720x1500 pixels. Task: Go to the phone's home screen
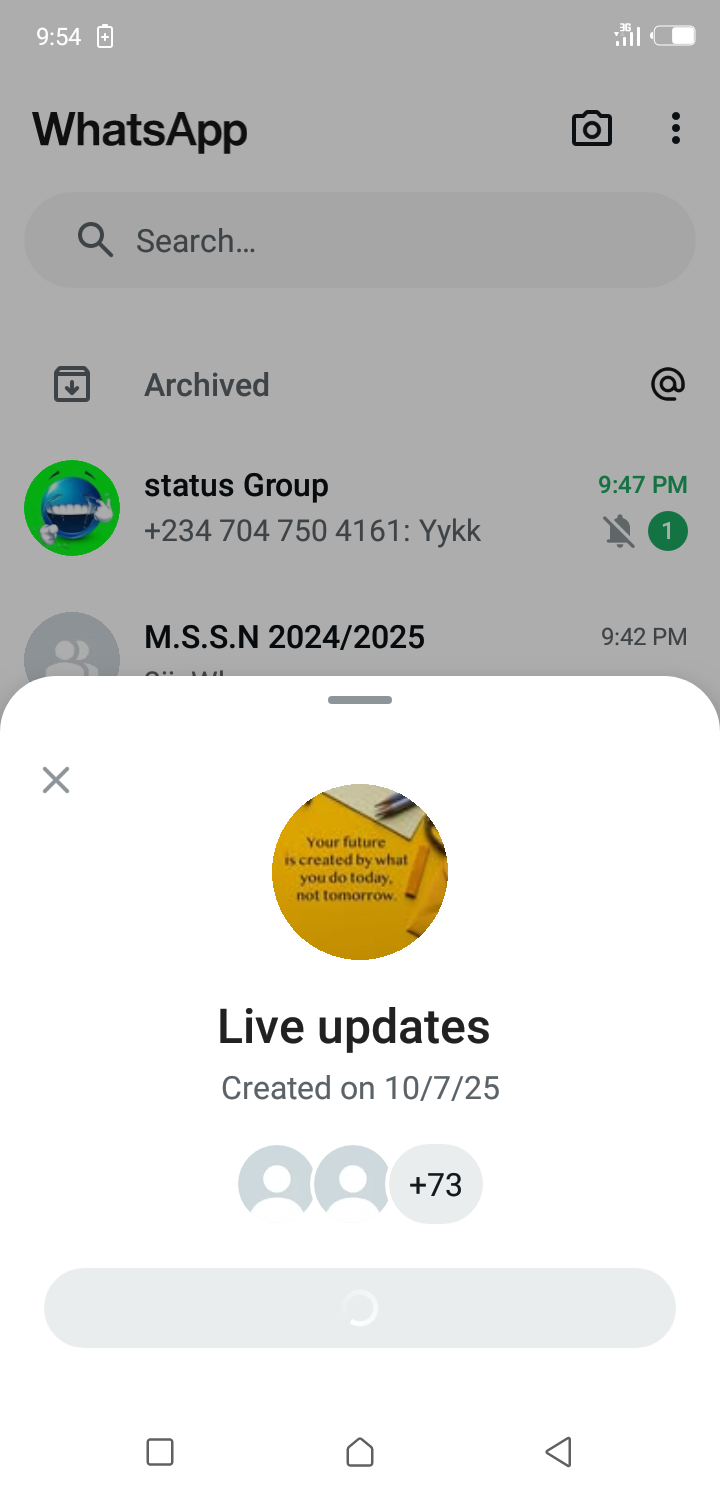[360, 1452]
